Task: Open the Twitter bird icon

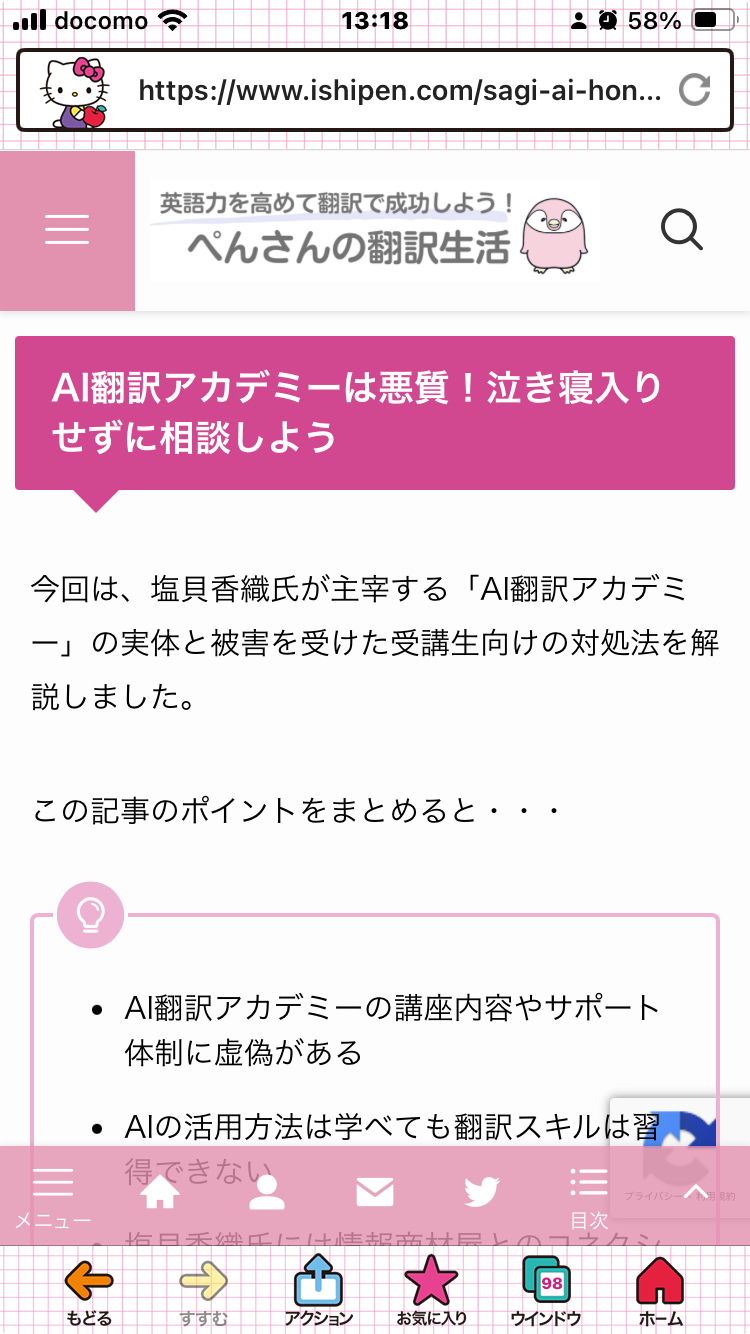Action: (x=482, y=1192)
